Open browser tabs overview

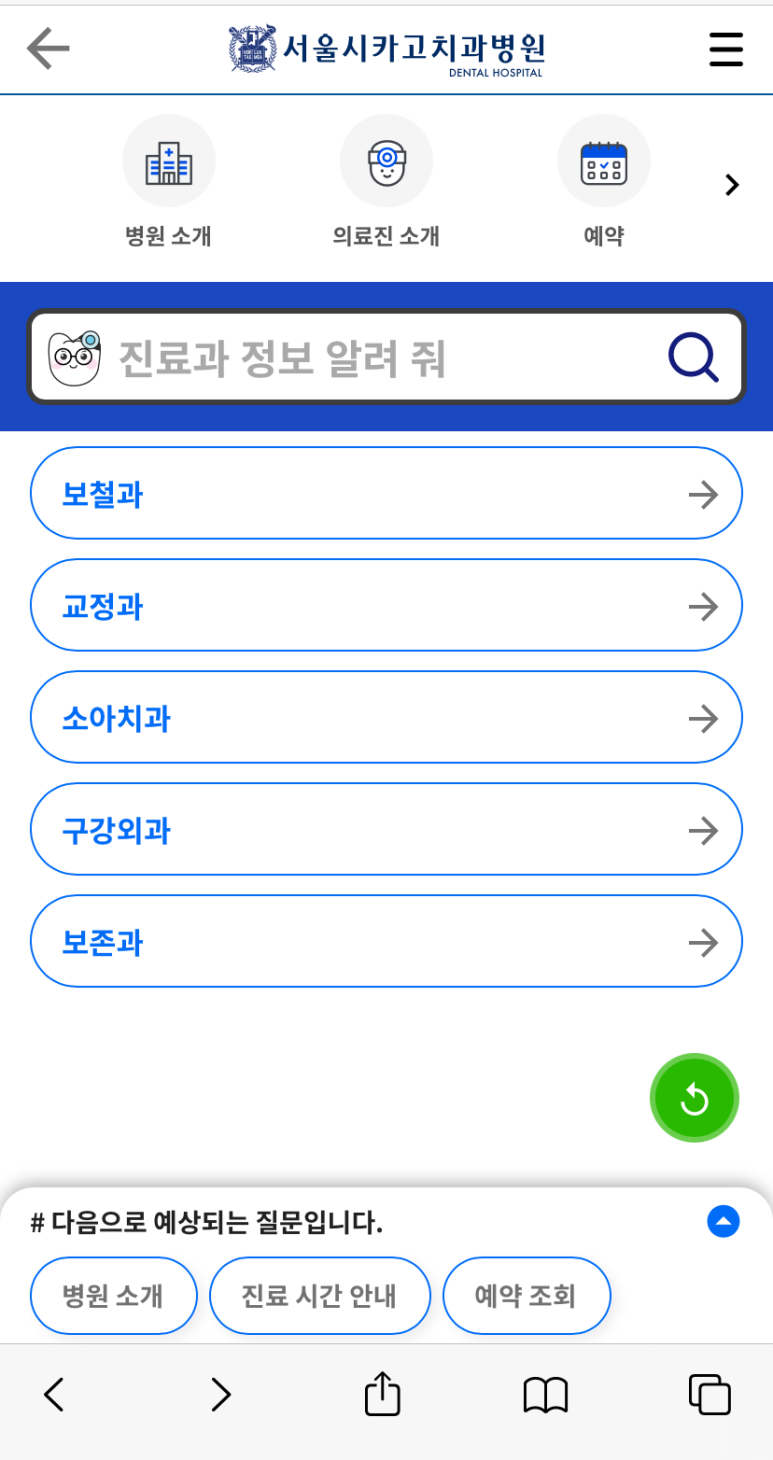coord(709,1394)
